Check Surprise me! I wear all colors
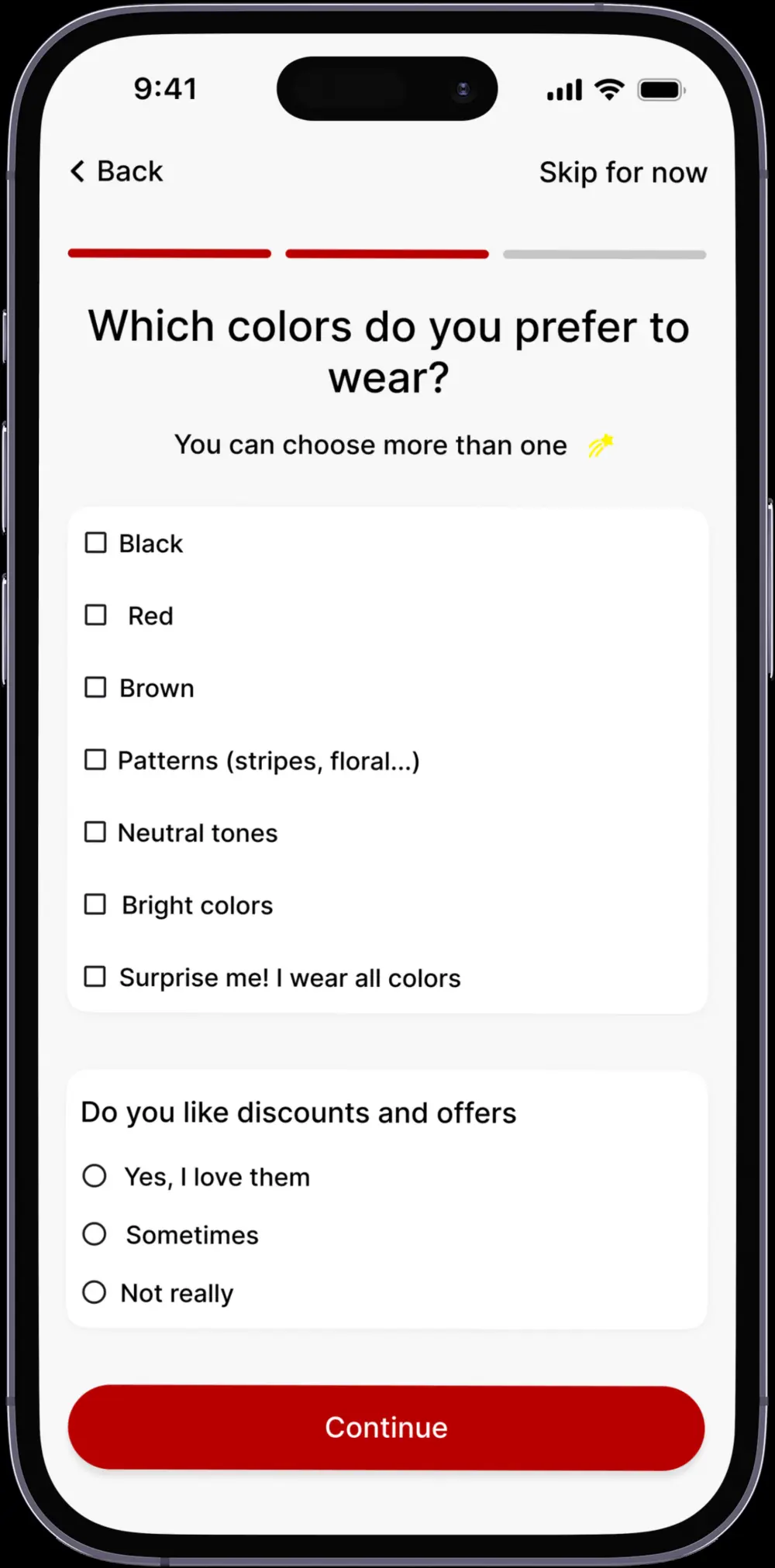 95,977
